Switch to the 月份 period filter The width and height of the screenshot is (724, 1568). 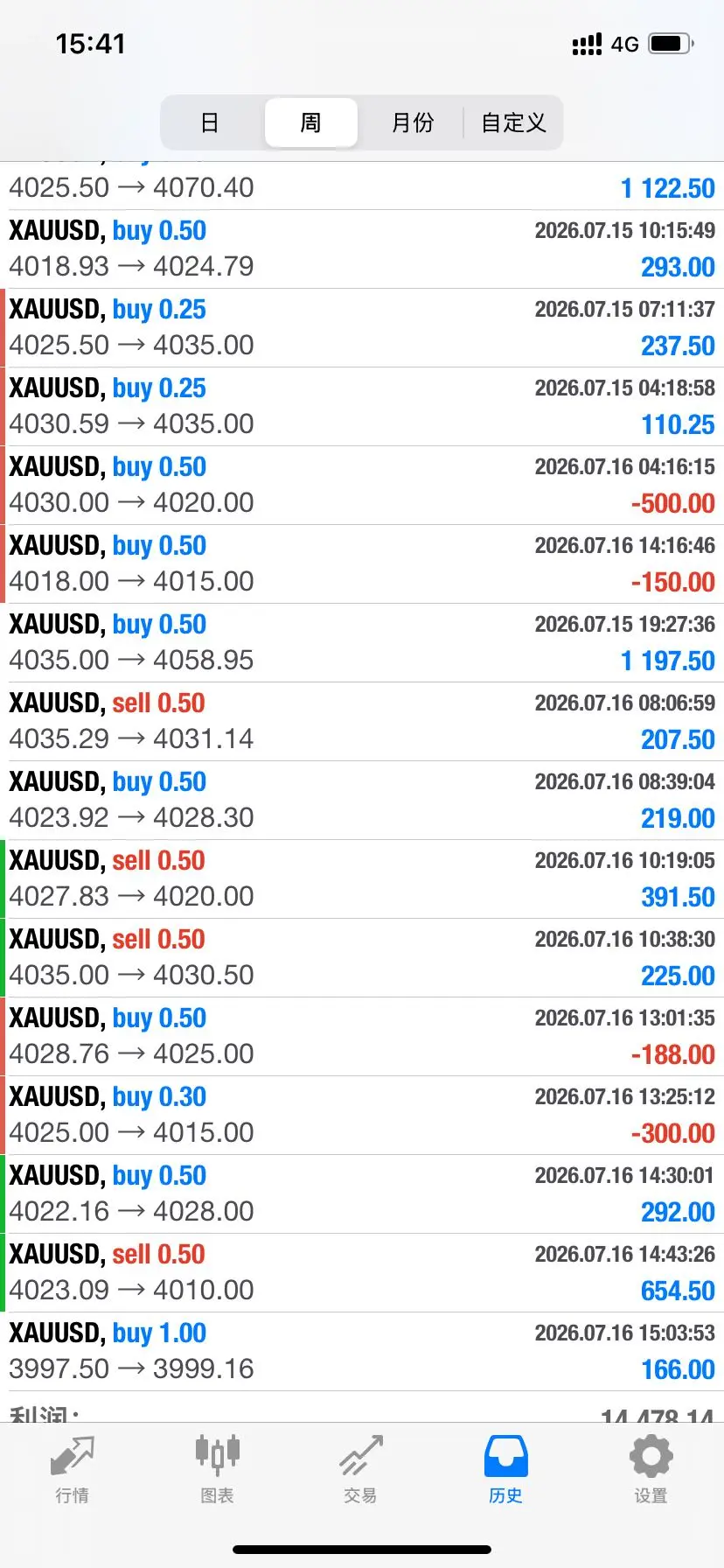[x=412, y=122]
